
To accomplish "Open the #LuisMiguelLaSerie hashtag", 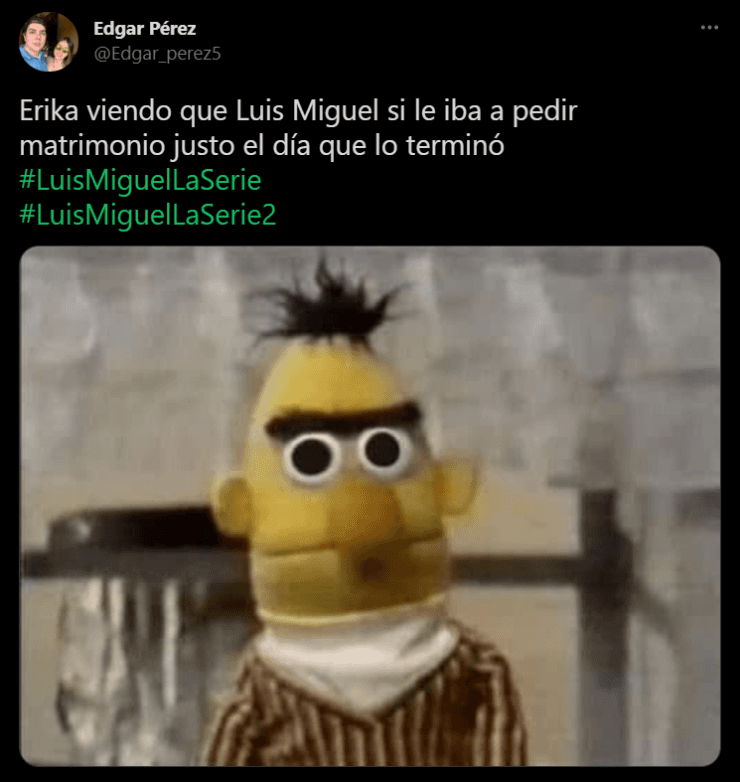I will (139, 181).
